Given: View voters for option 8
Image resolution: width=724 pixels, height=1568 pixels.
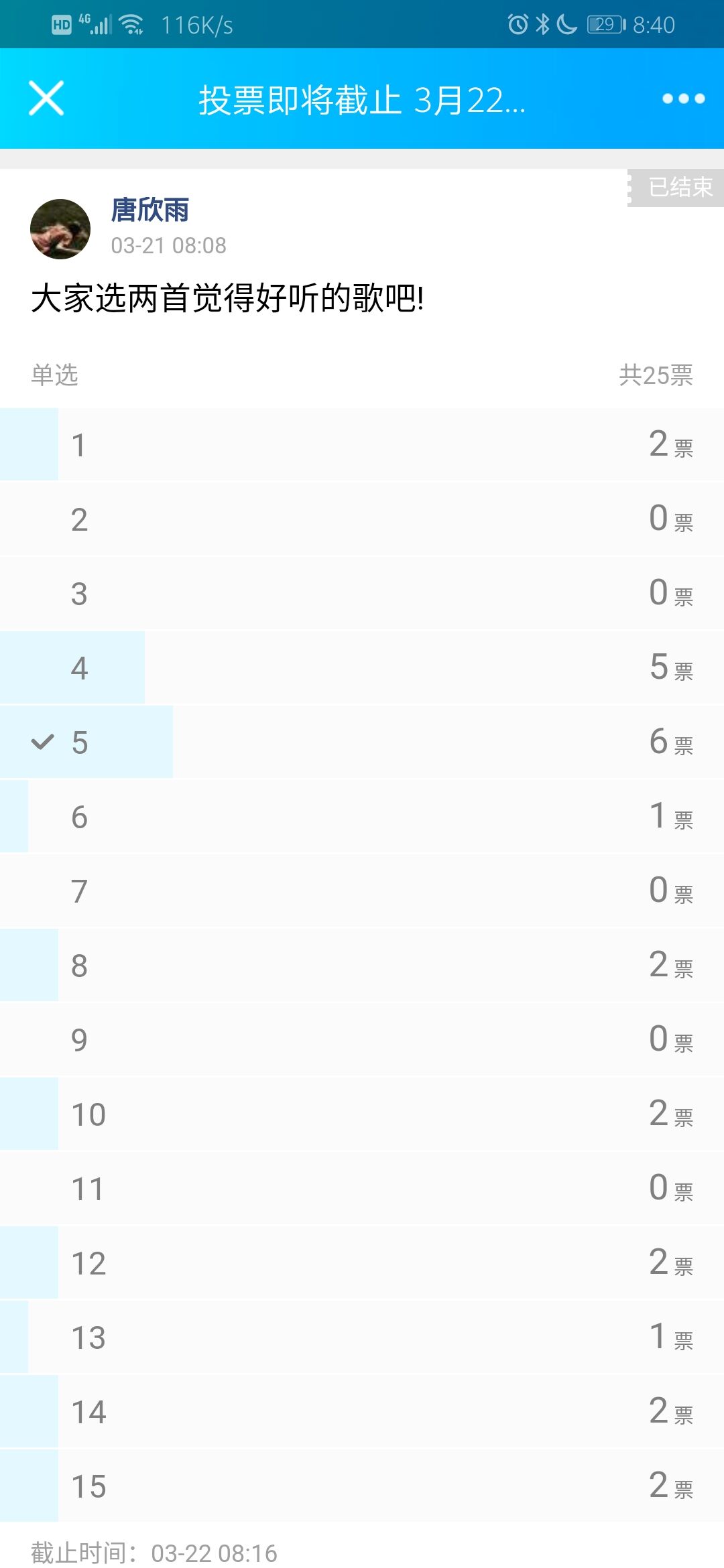Looking at the screenshot, I should 362,965.
